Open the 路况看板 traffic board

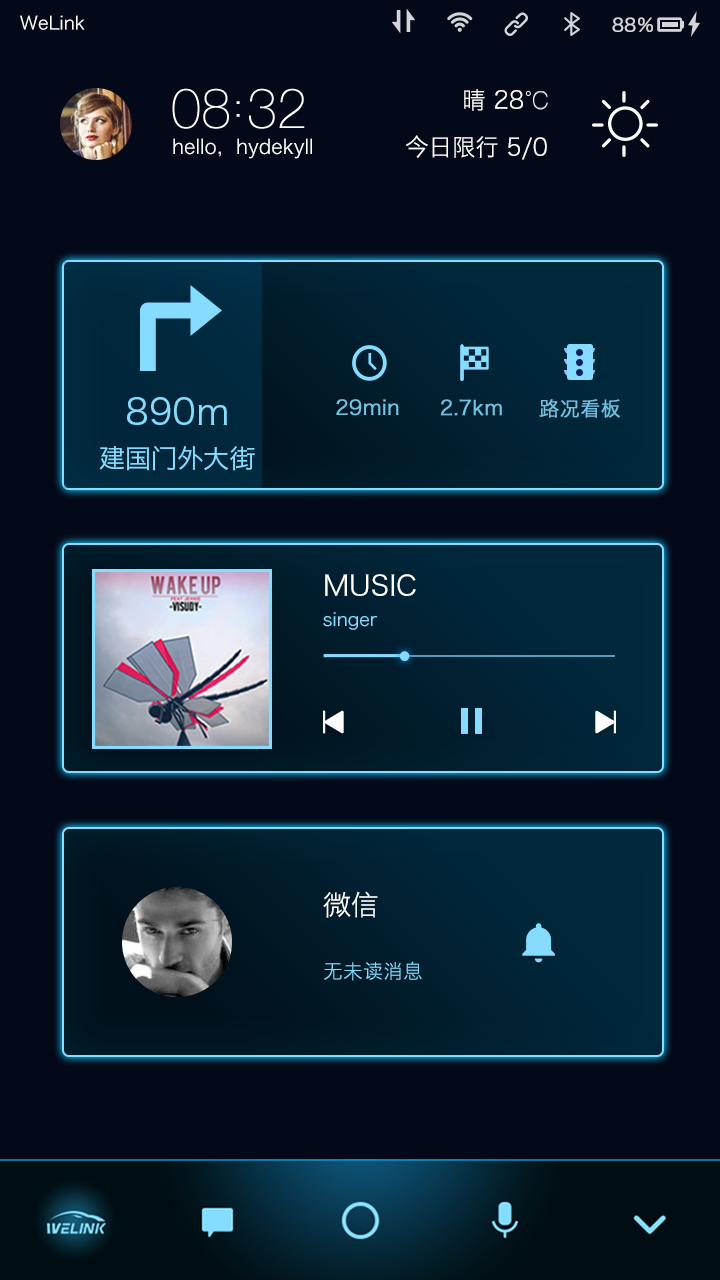[580, 380]
